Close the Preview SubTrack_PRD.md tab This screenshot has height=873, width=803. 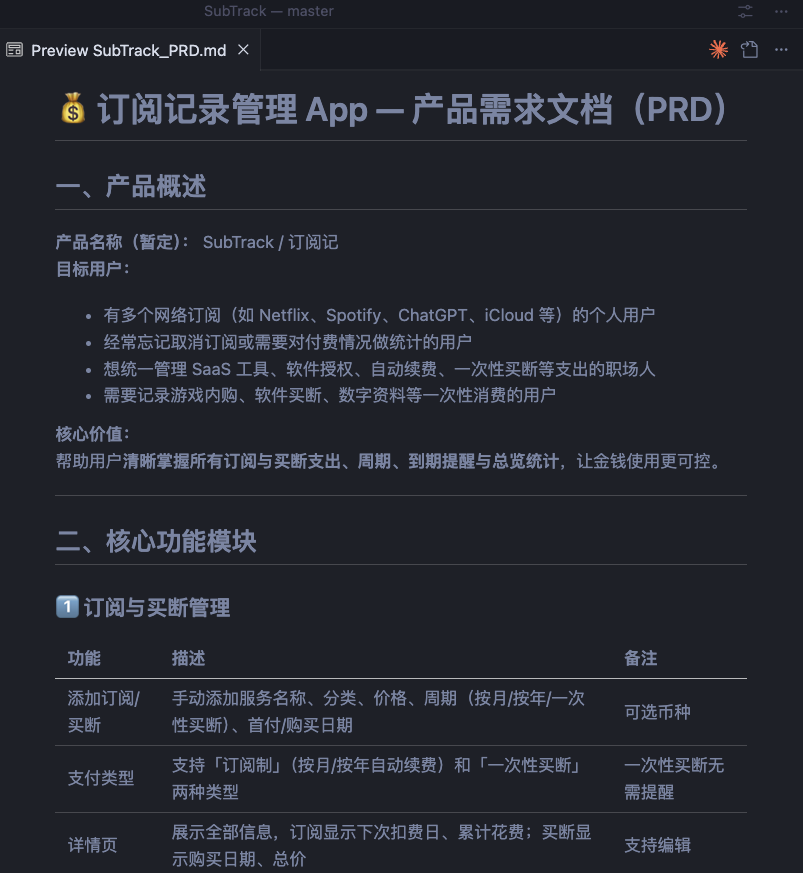click(x=243, y=50)
